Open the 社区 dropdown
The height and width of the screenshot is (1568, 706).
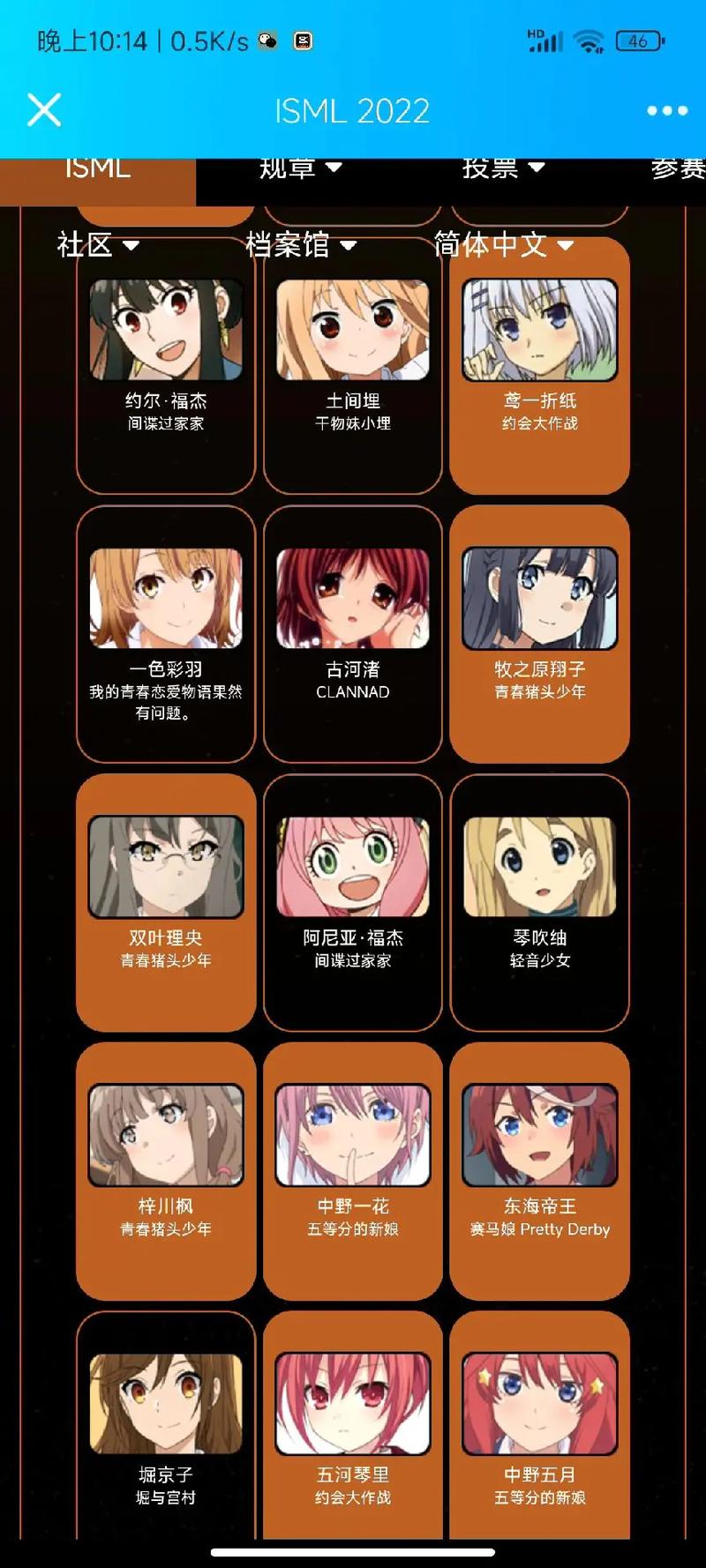pyautogui.click(x=97, y=244)
